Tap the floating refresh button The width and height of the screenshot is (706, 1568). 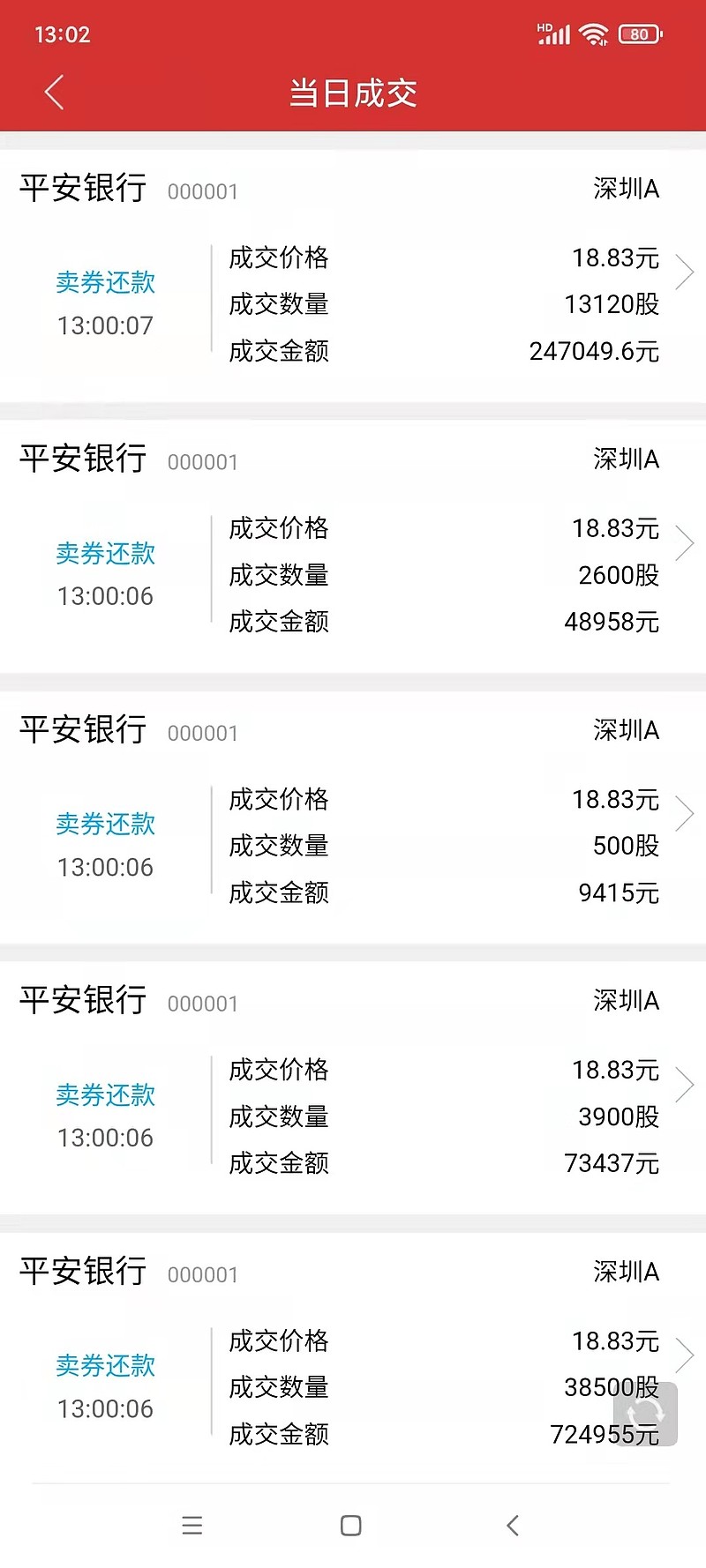[x=645, y=1414]
